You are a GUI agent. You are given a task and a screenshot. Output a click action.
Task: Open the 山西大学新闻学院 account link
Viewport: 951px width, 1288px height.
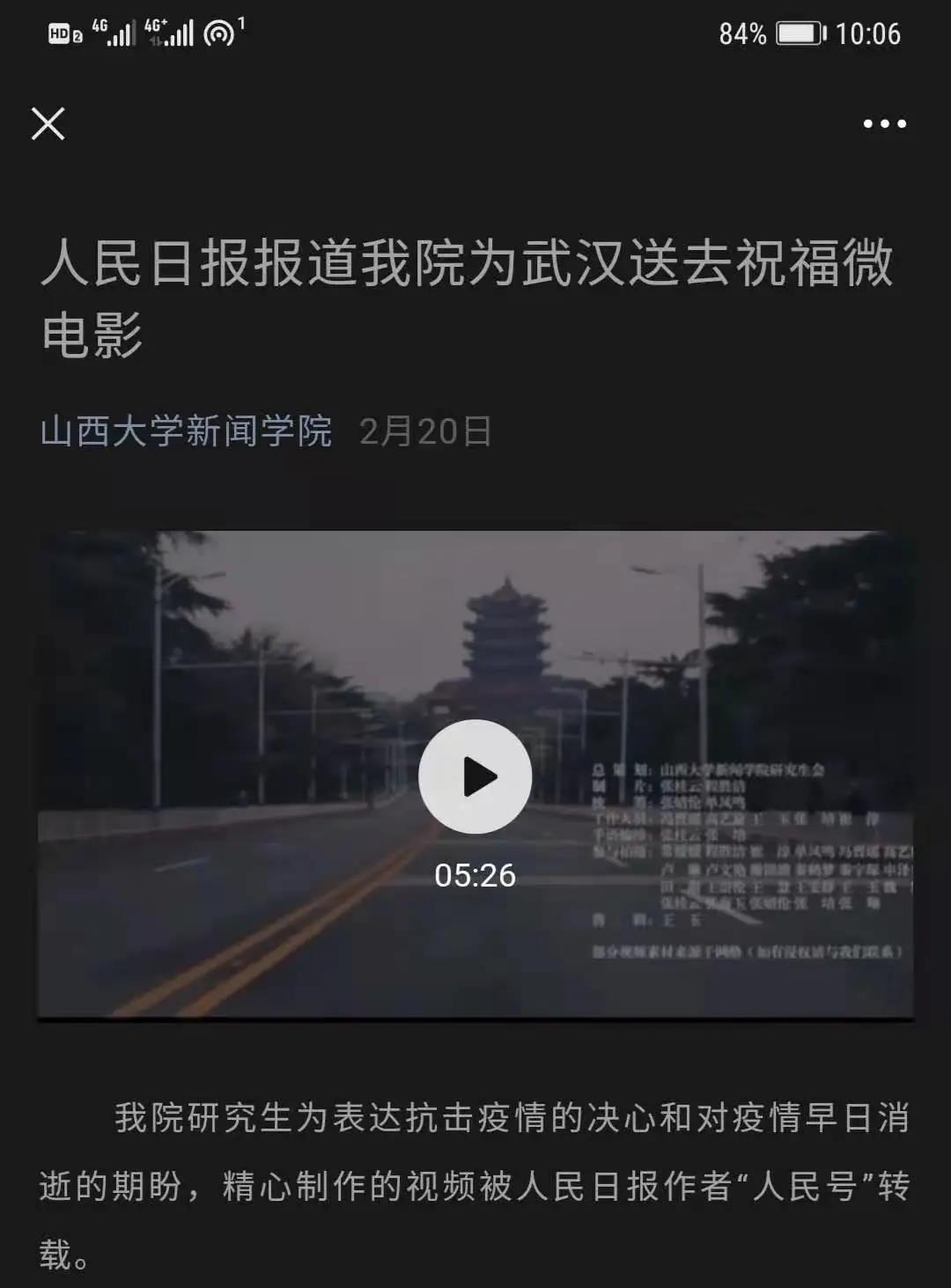point(186,431)
